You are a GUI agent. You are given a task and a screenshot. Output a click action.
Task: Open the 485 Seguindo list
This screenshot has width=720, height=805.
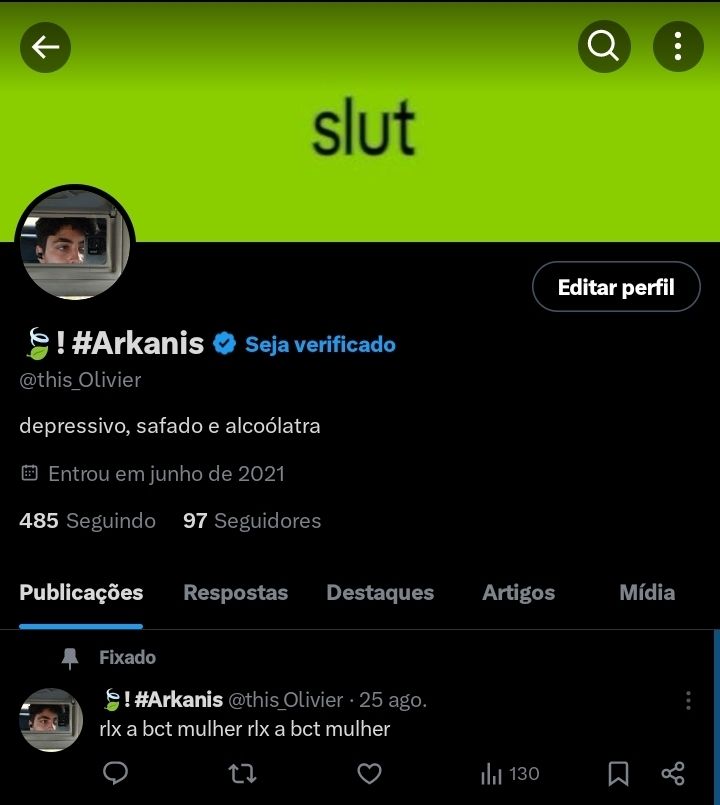tap(87, 521)
